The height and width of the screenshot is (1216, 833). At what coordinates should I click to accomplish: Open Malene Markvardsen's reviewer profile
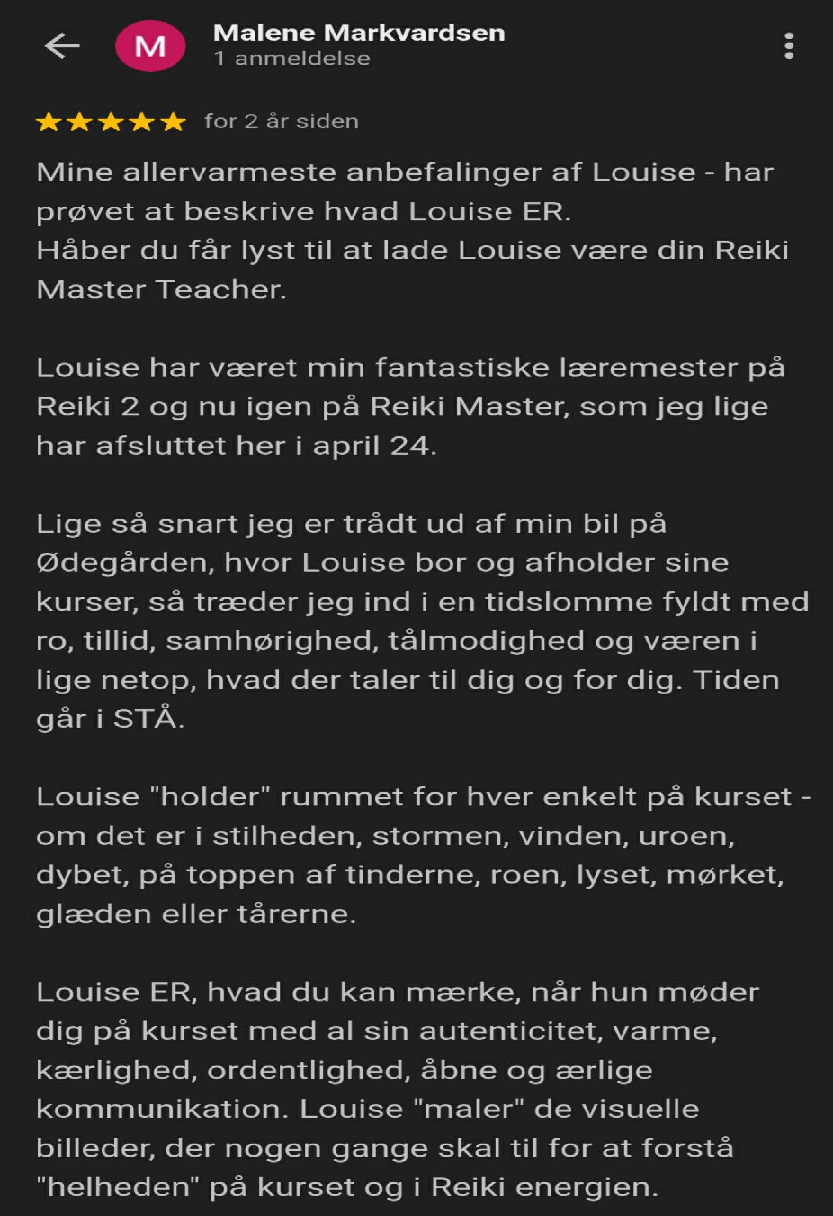pos(359,33)
